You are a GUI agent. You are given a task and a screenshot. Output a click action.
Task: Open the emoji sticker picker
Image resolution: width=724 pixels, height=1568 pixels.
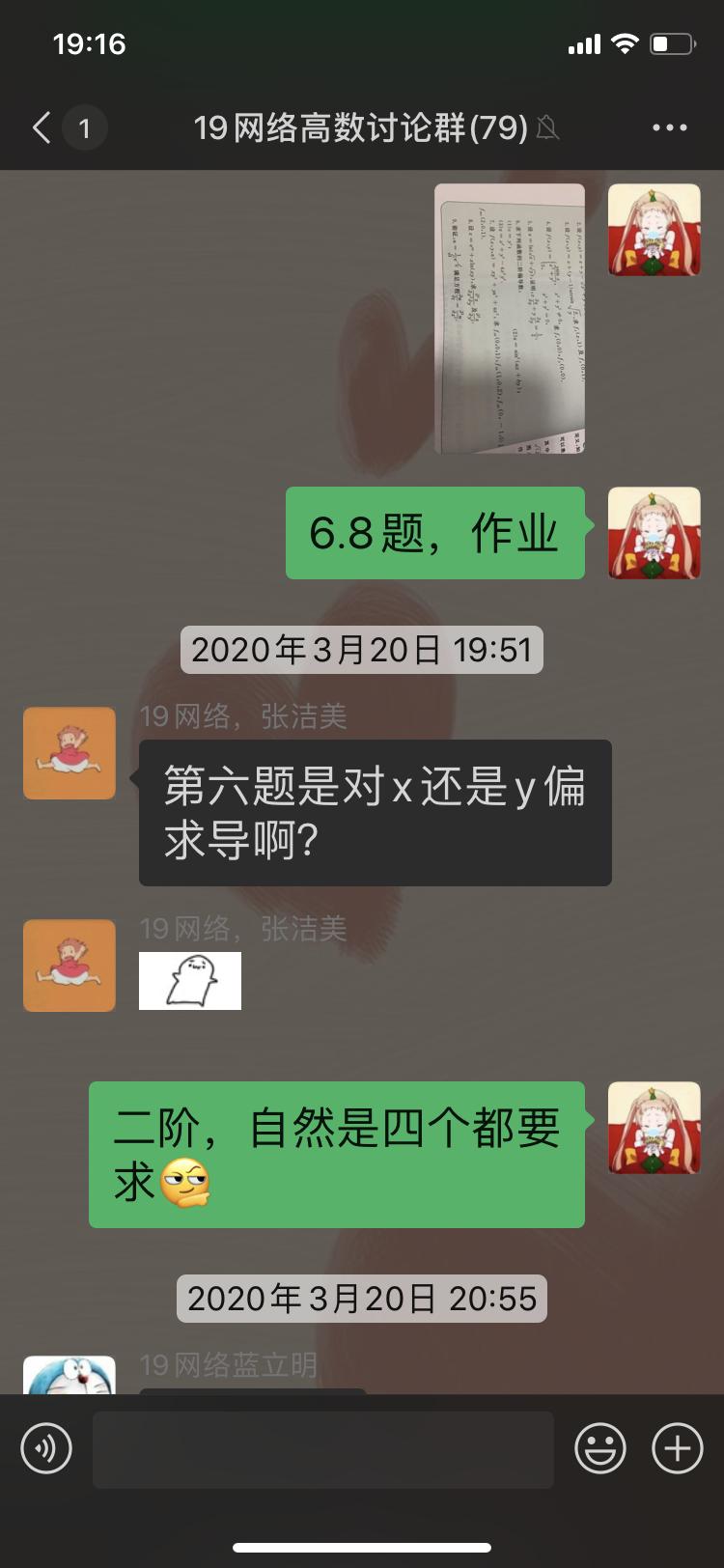(600, 1448)
